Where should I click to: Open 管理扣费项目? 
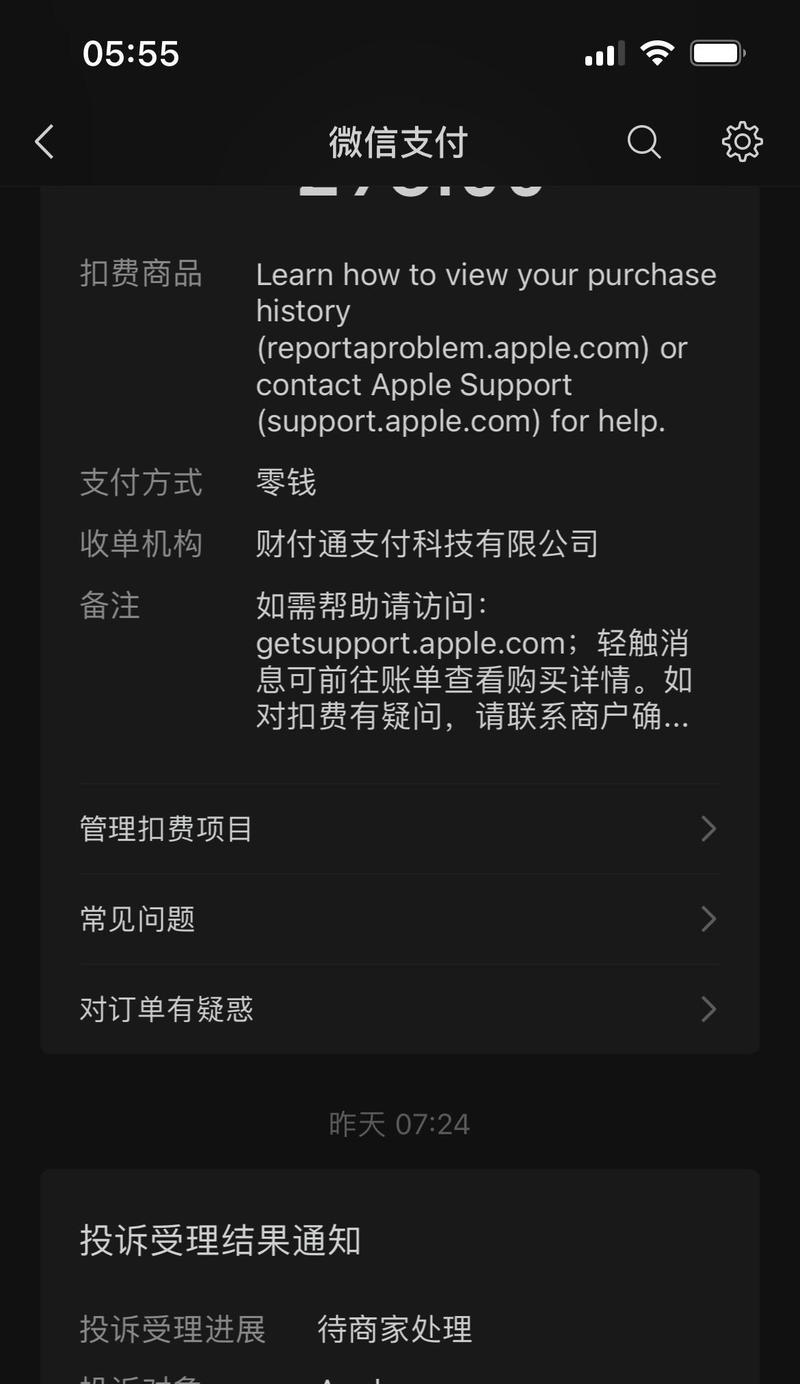click(398, 829)
